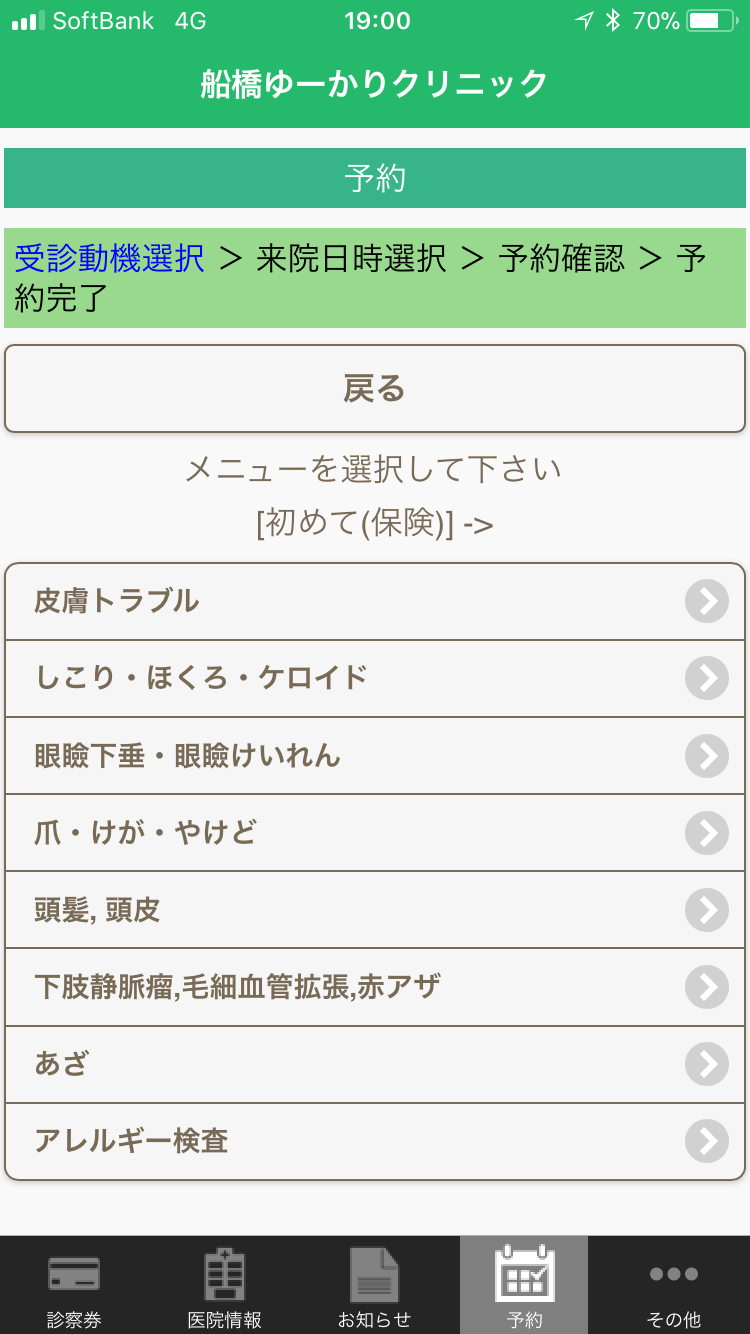Select アレルギー検査 from the menu

tap(375, 1141)
